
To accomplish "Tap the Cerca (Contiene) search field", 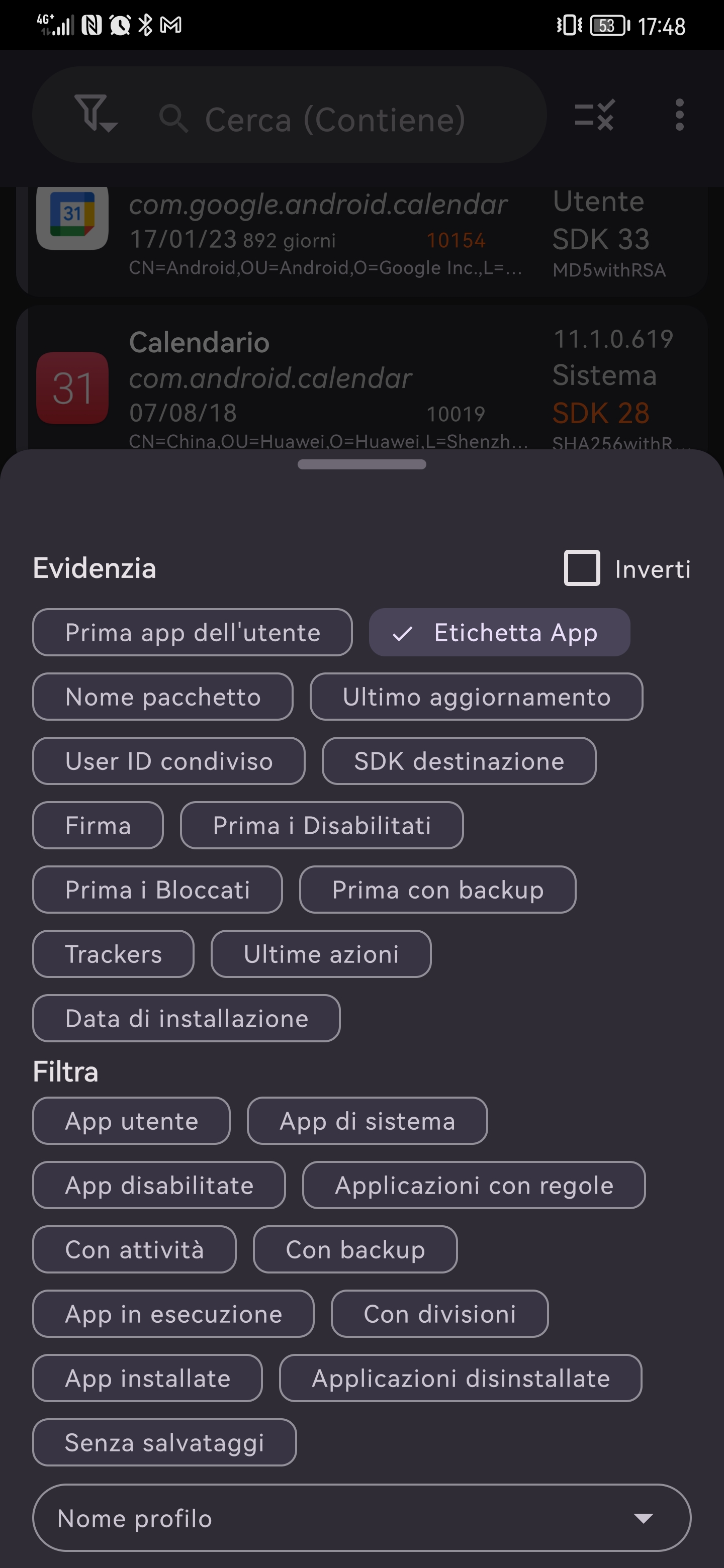I will click(335, 118).
